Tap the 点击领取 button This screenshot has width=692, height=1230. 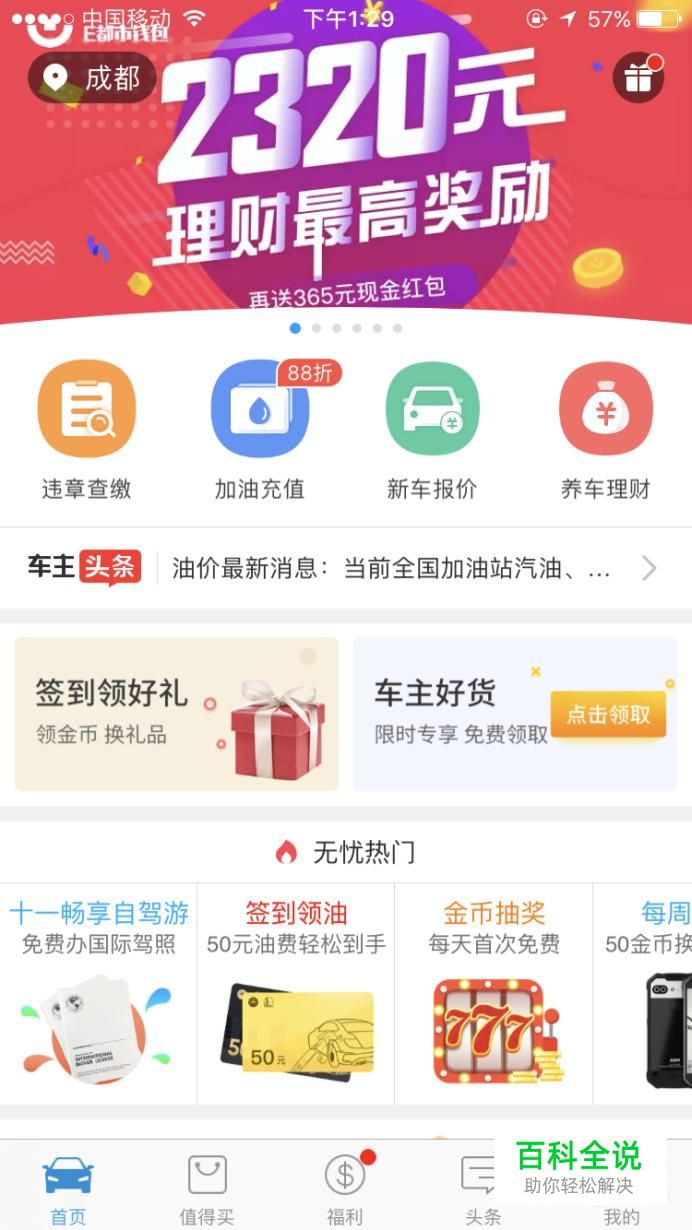pyautogui.click(x=608, y=714)
